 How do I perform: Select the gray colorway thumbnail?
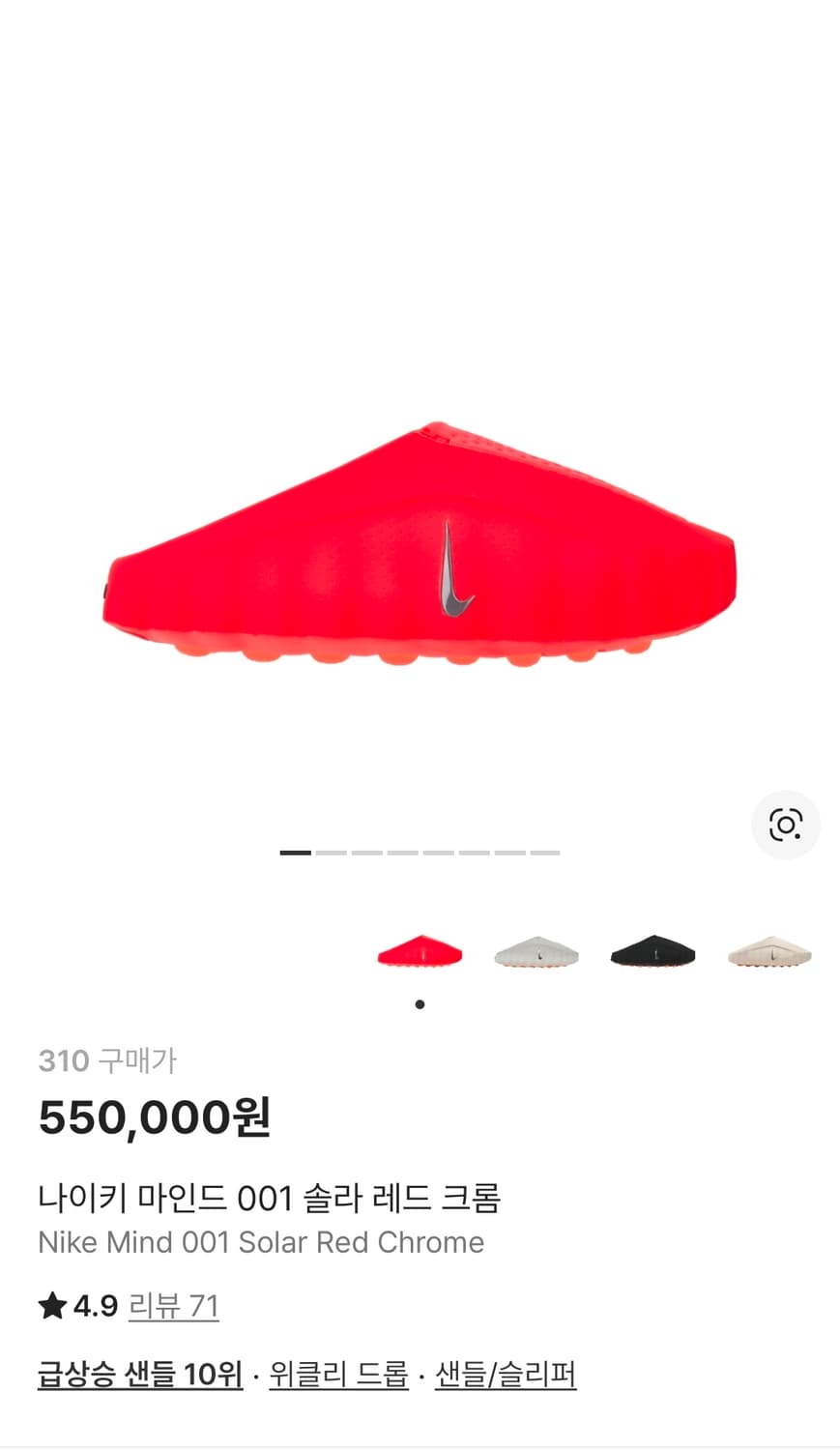click(536, 952)
